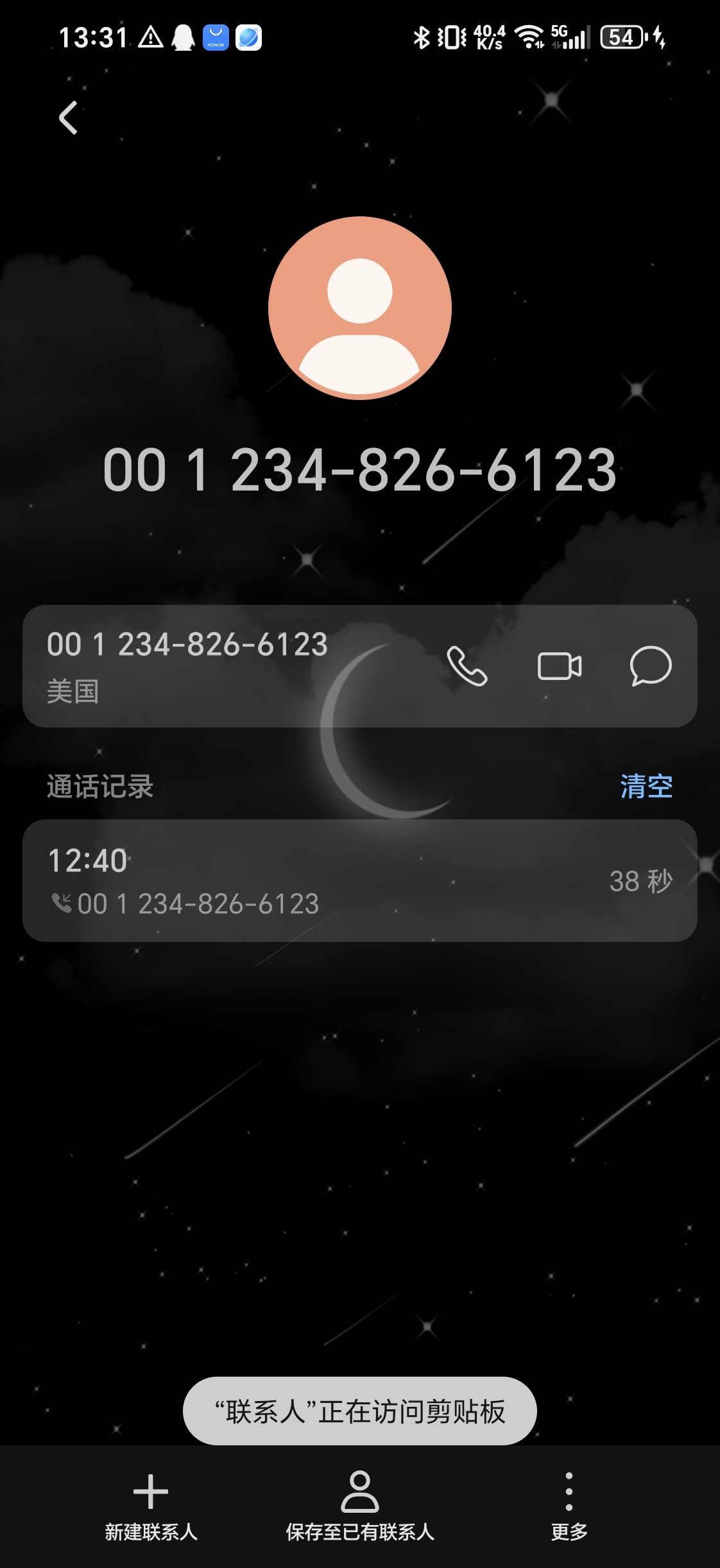Clear the call log with 清空
Screen dimensions: 720x1568
click(x=646, y=786)
